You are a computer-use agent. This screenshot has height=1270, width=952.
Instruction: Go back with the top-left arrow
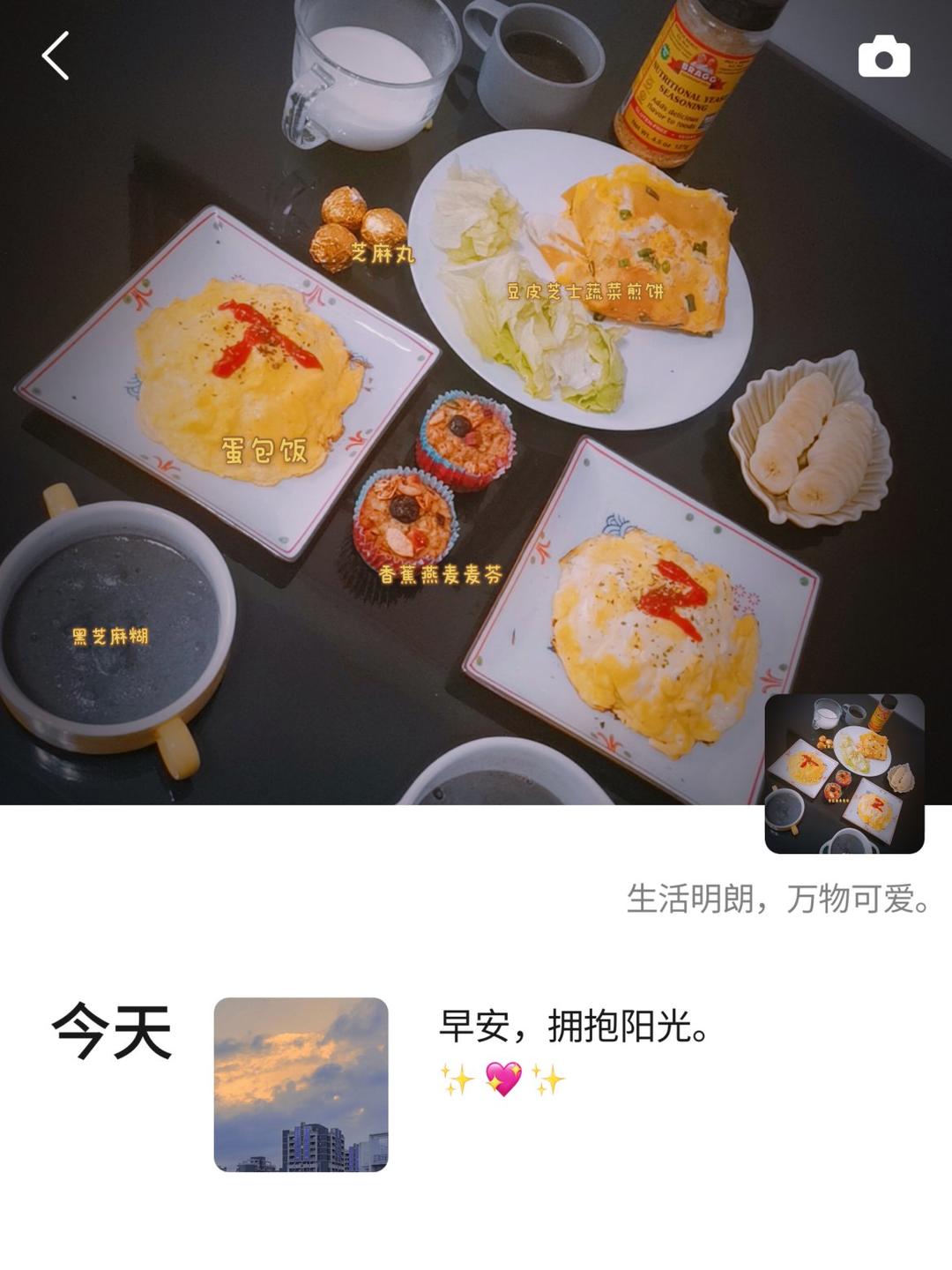[56, 56]
